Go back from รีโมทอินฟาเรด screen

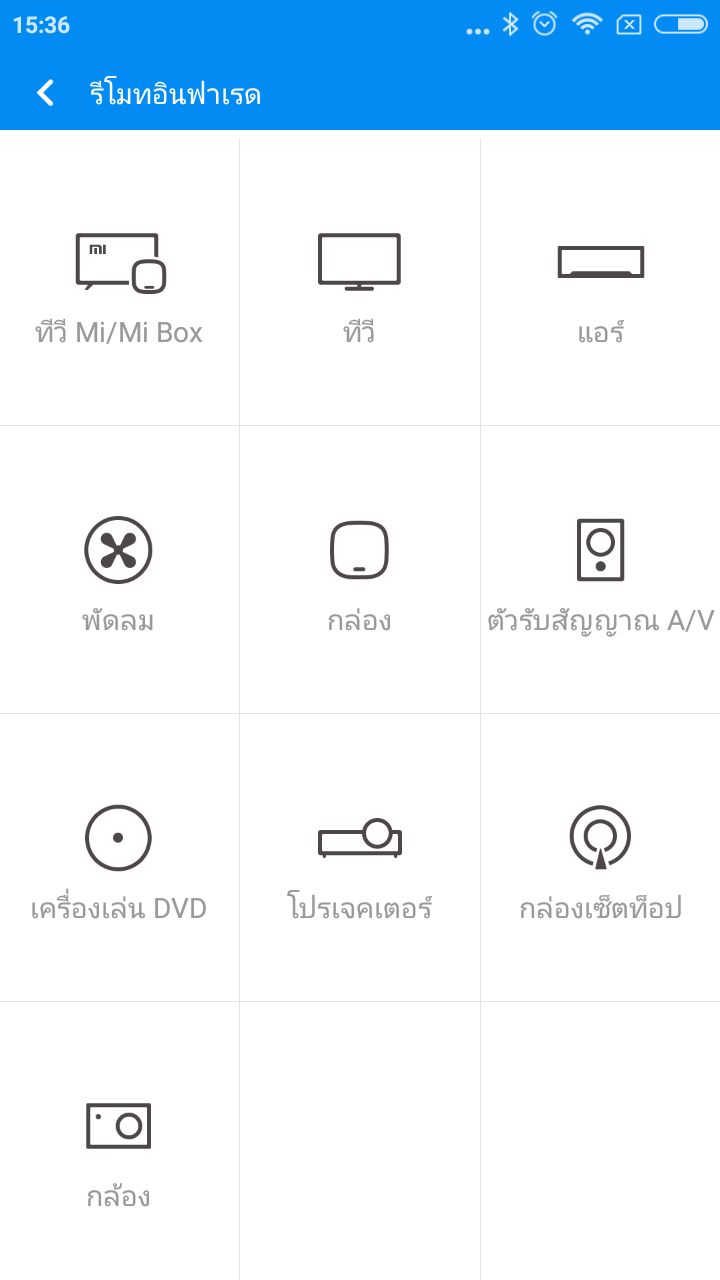coord(45,94)
